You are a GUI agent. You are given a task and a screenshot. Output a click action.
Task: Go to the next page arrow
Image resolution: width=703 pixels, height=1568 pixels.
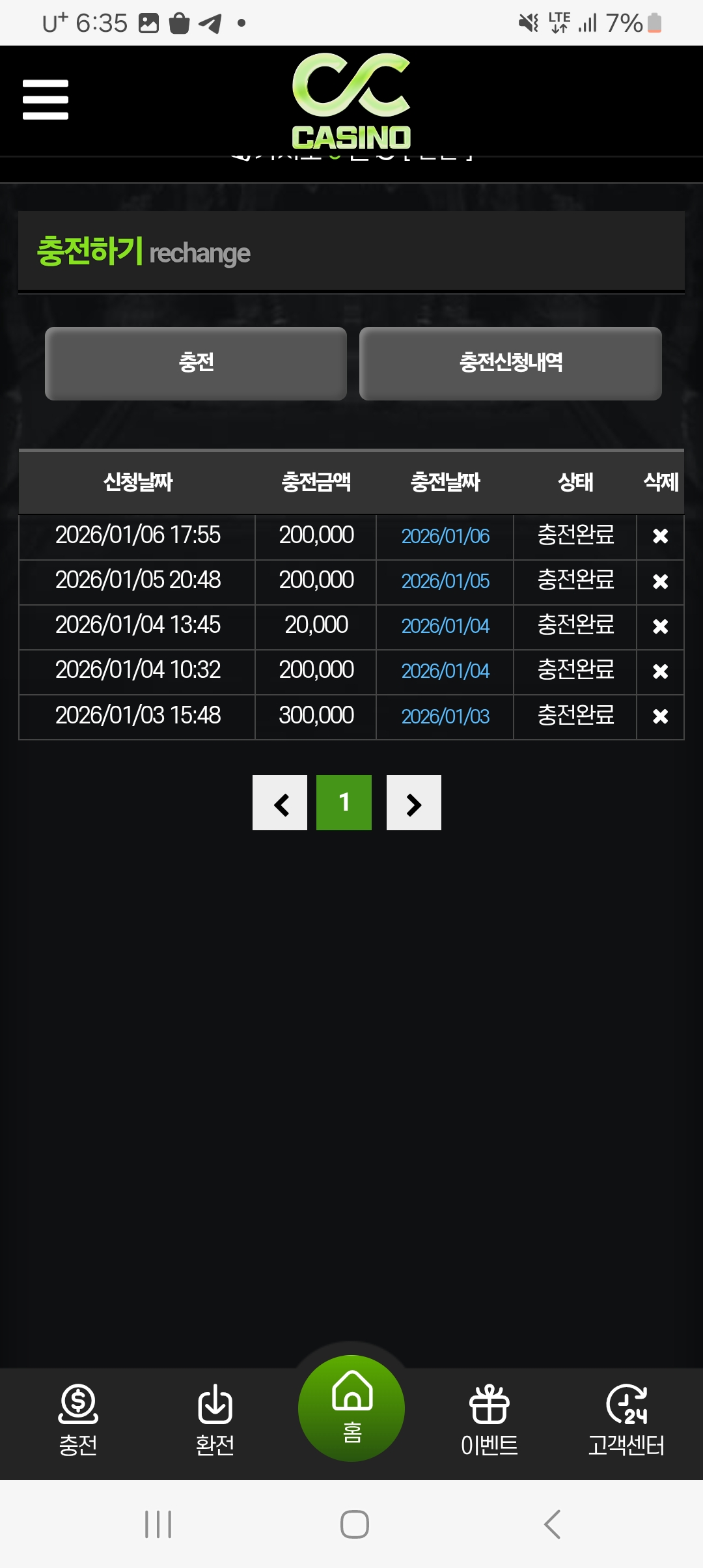pyautogui.click(x=414, y=803)
